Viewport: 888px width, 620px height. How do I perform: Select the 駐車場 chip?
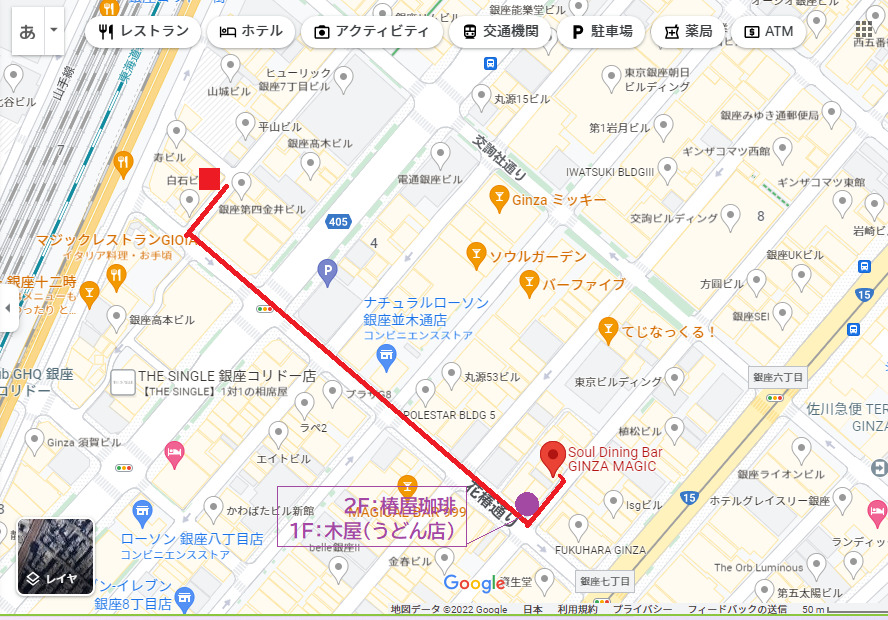pos(601,31)
